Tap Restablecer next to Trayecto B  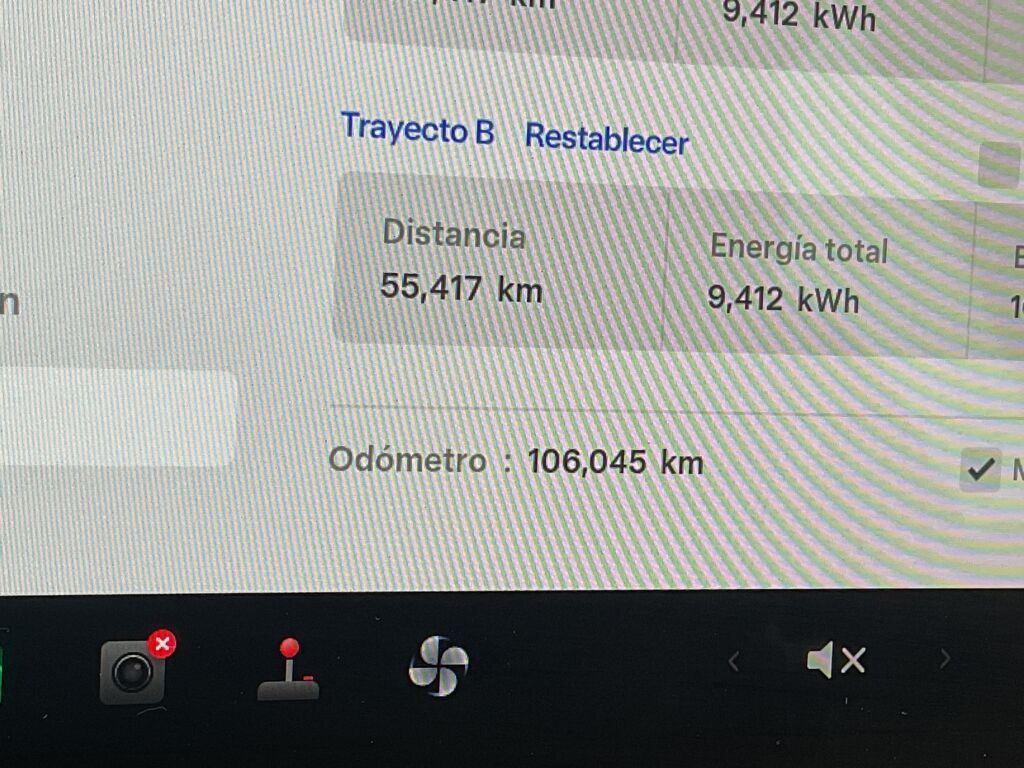pyautogui.click(x=607, y=138)
